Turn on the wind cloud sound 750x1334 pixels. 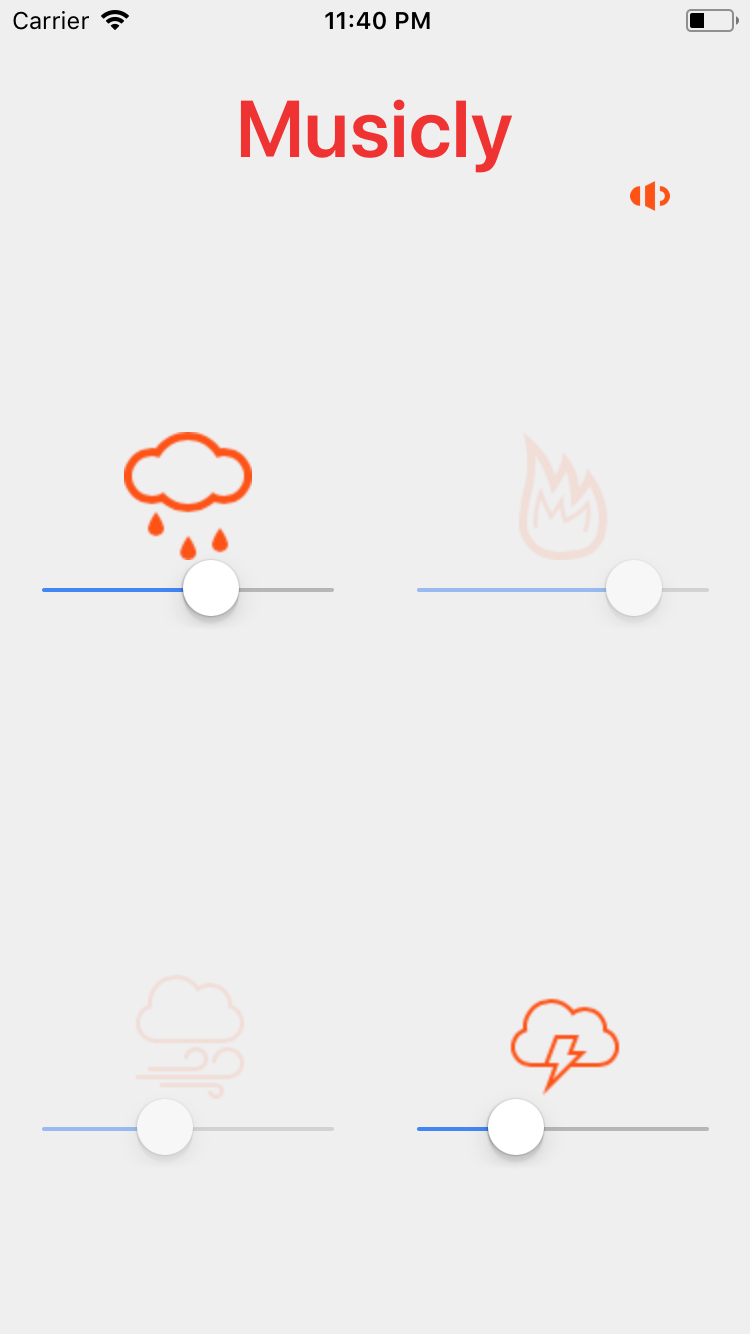click(189, 1034)
